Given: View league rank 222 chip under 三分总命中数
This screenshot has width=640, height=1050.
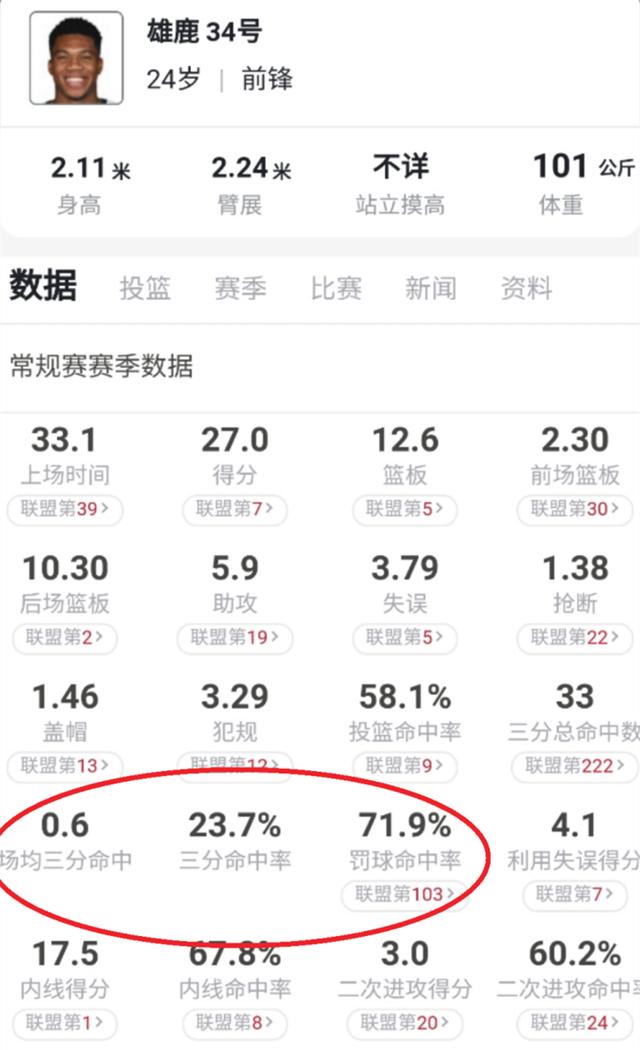Looking at the screenshot, I should 575,766.
